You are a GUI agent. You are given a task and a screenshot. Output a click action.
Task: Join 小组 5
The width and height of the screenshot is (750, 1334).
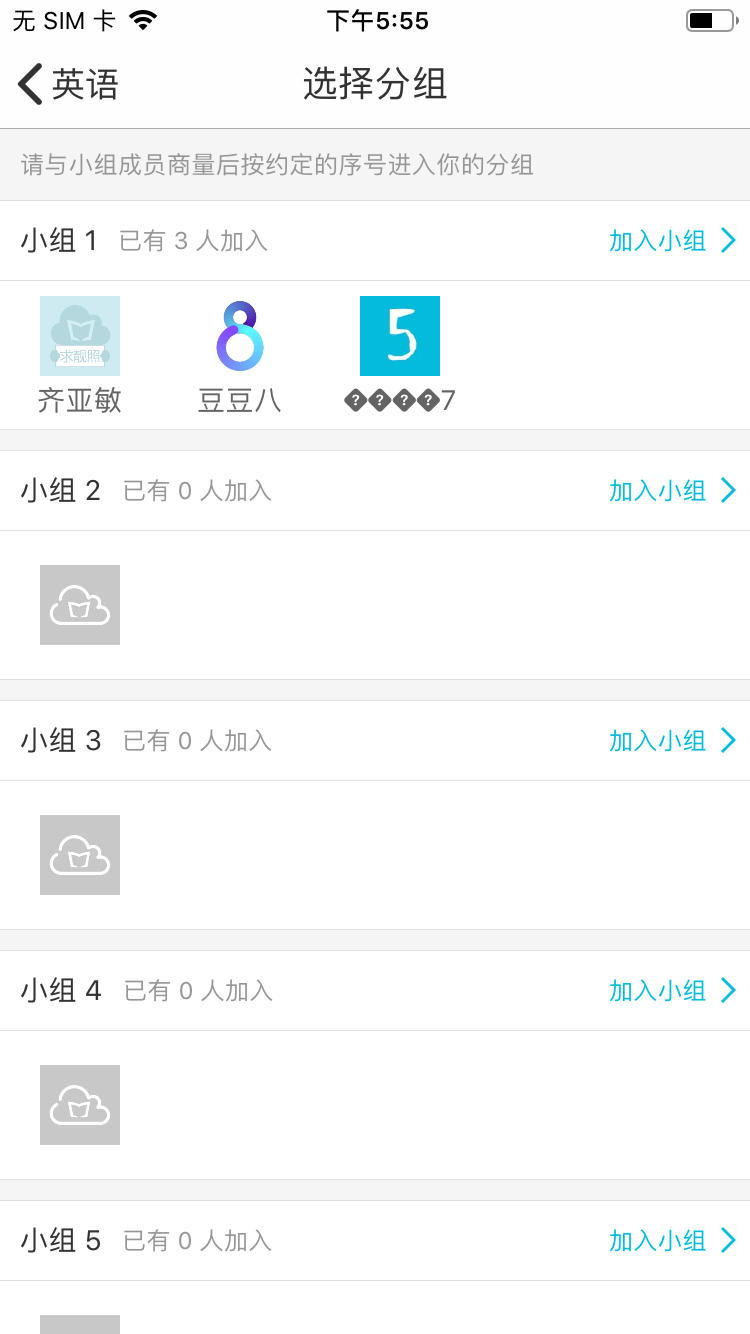[671, 1241]
